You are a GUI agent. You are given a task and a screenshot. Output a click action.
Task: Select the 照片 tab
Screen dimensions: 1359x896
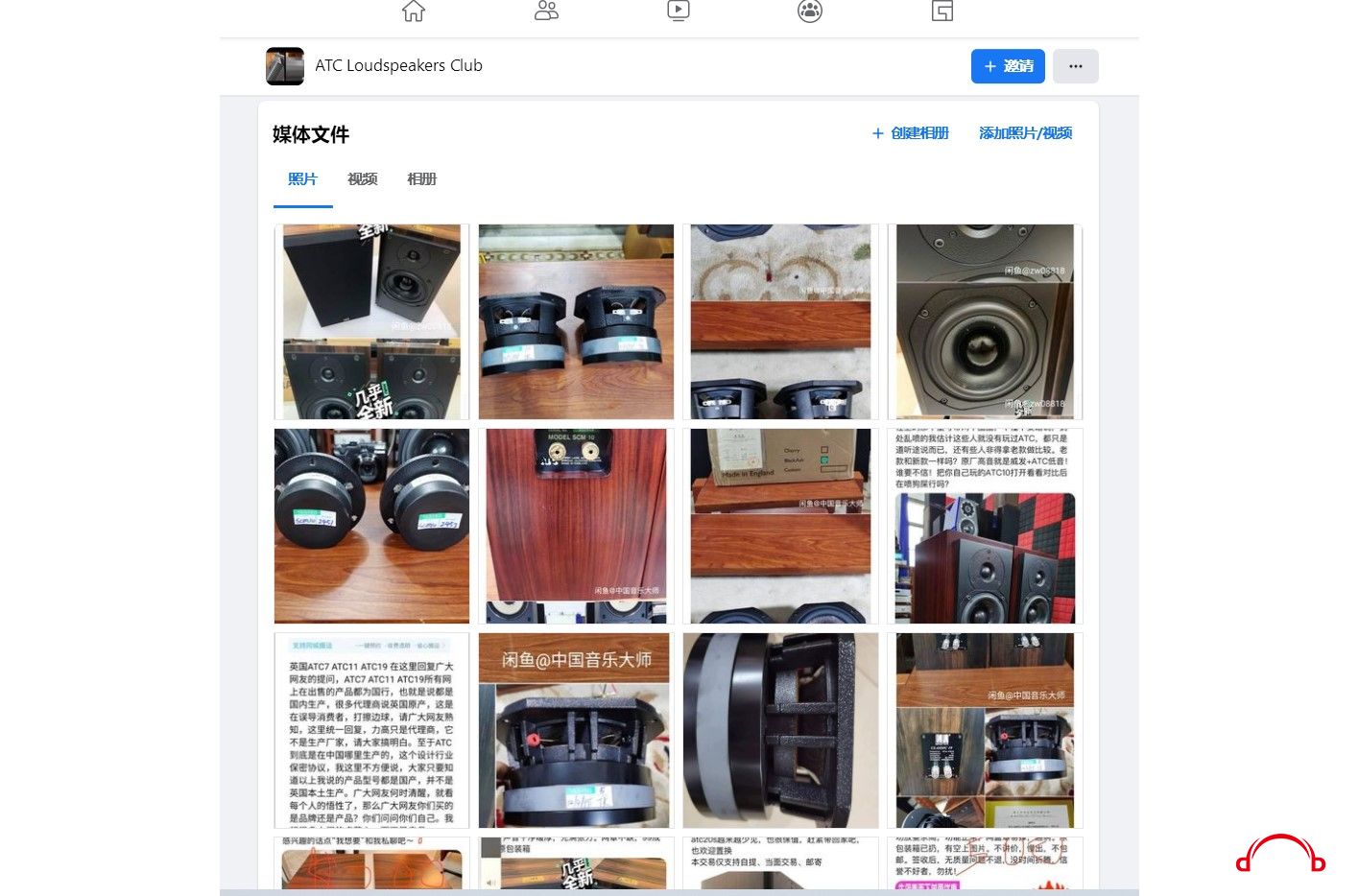tap(302, 179)
